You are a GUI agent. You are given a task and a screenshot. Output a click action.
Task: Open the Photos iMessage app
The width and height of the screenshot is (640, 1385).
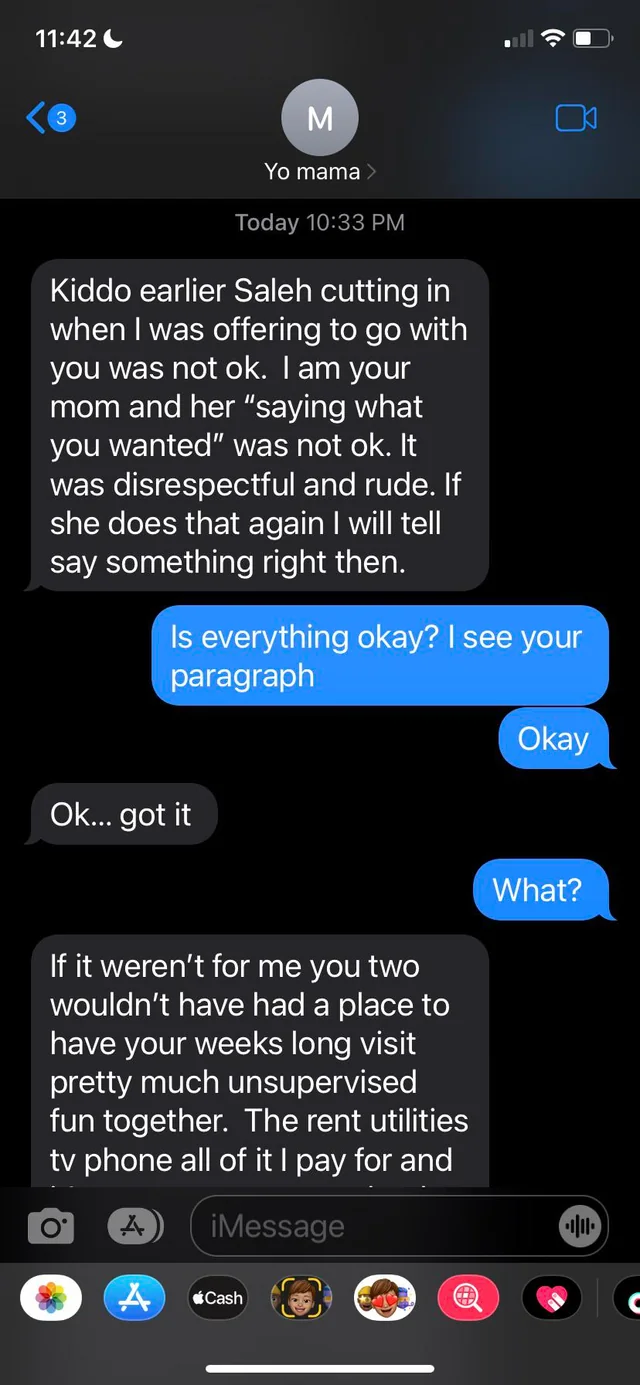tap(51, 1298)
